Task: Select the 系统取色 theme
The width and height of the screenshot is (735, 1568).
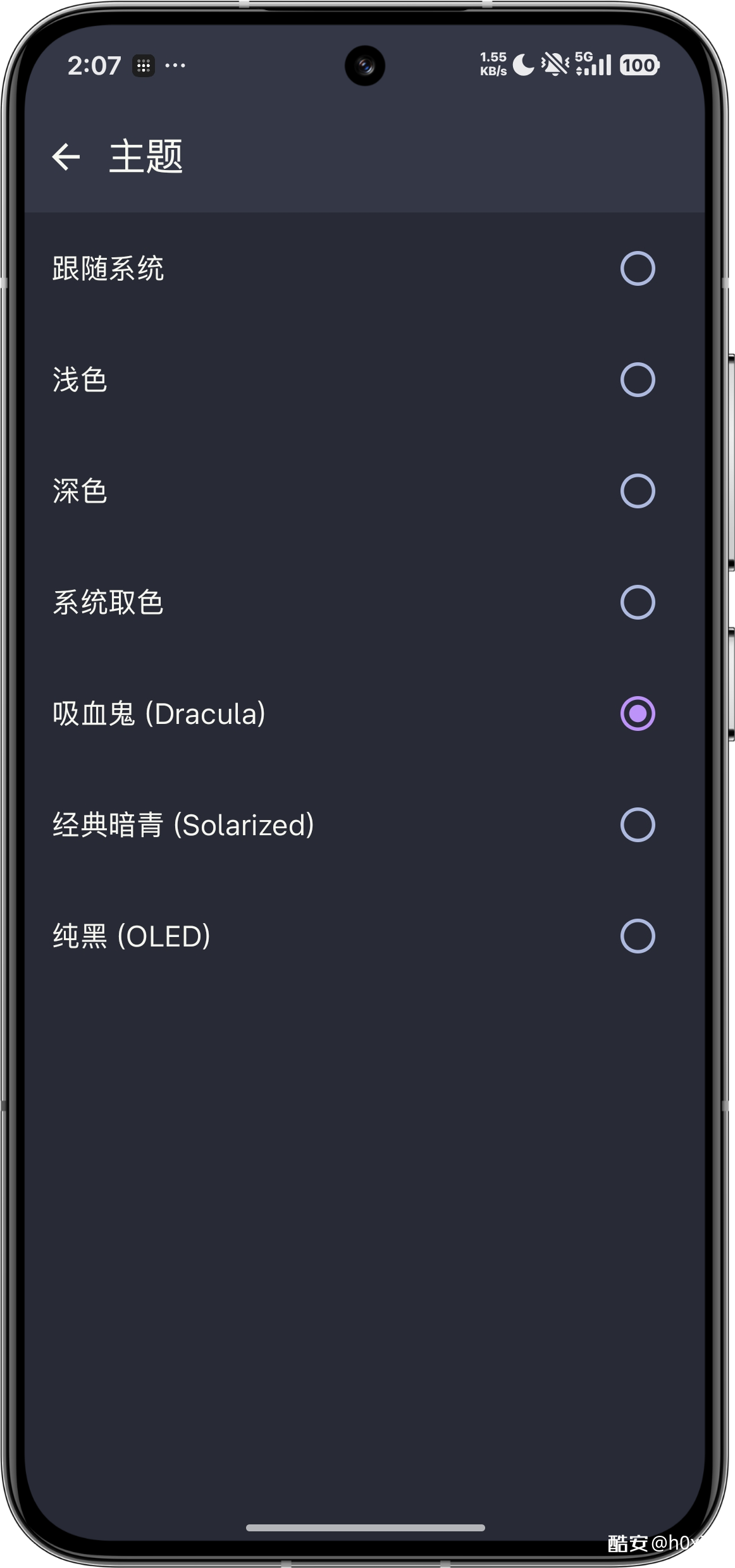Action: (x=637, y=603)
